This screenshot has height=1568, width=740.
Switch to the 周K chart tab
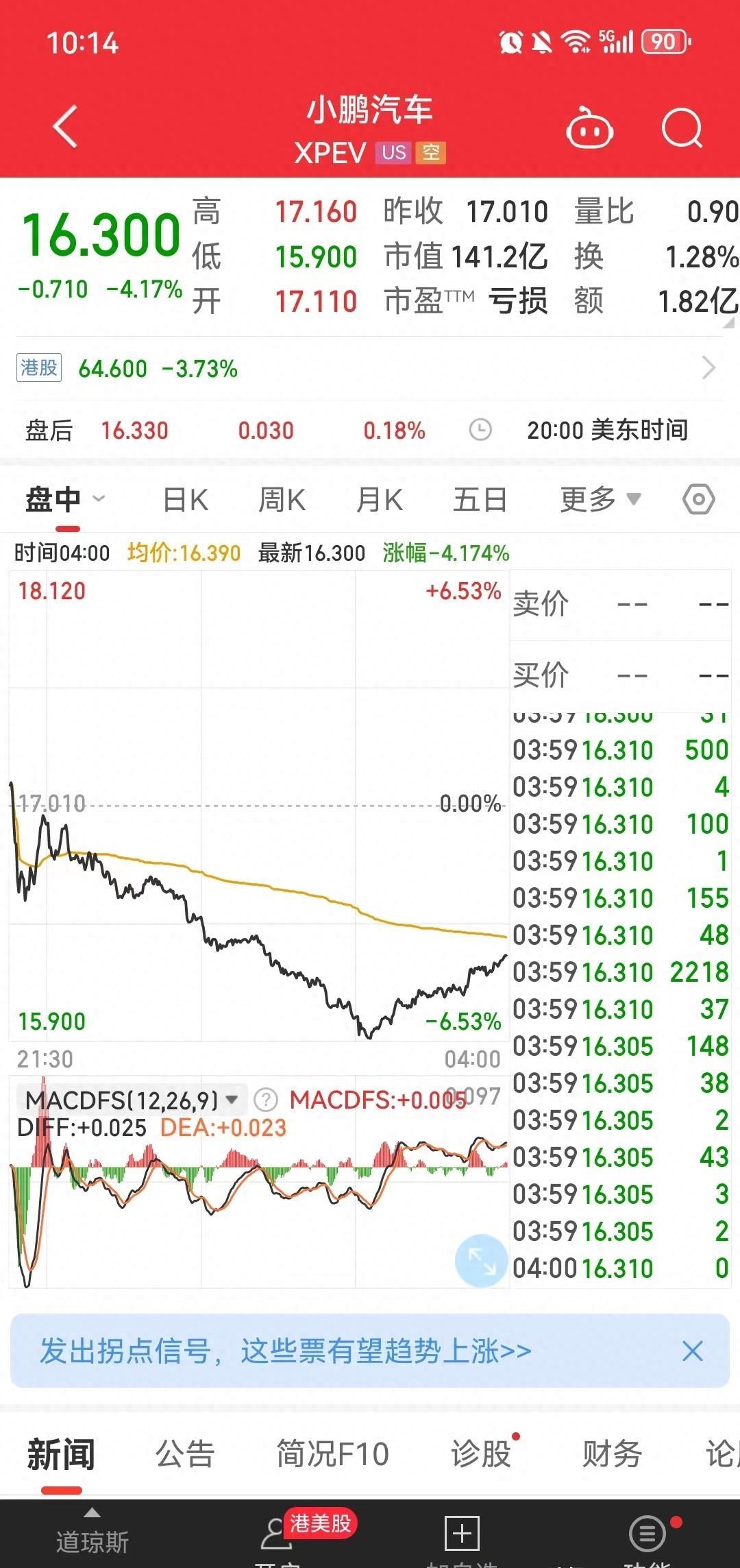pyautogui.click(x=282, y=499)
